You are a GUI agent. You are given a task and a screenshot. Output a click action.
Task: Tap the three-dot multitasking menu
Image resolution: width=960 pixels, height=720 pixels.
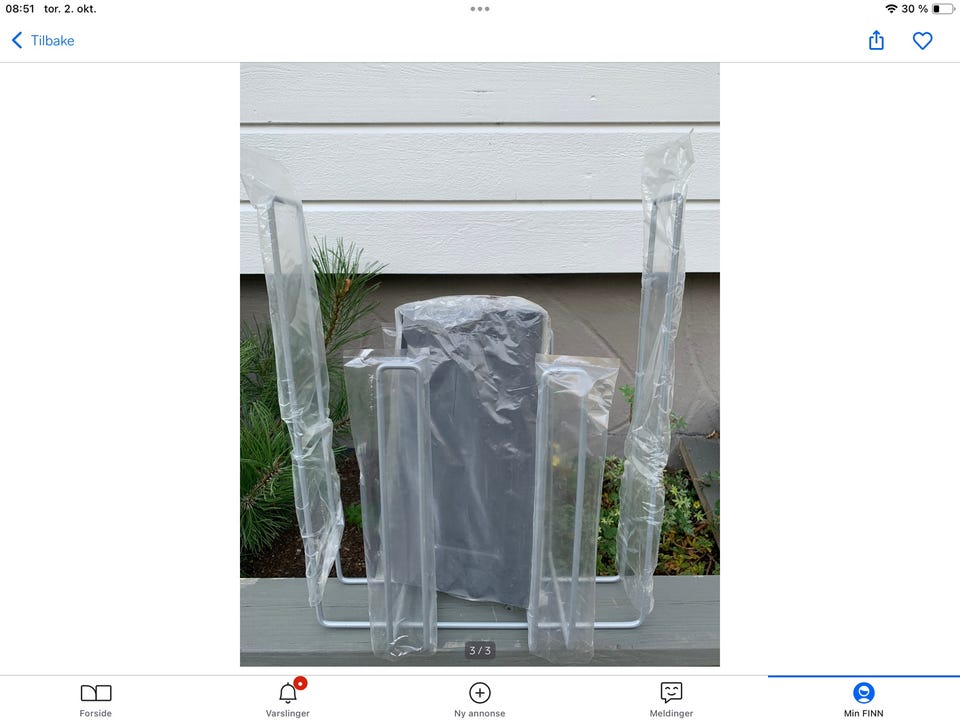(480, 9)
